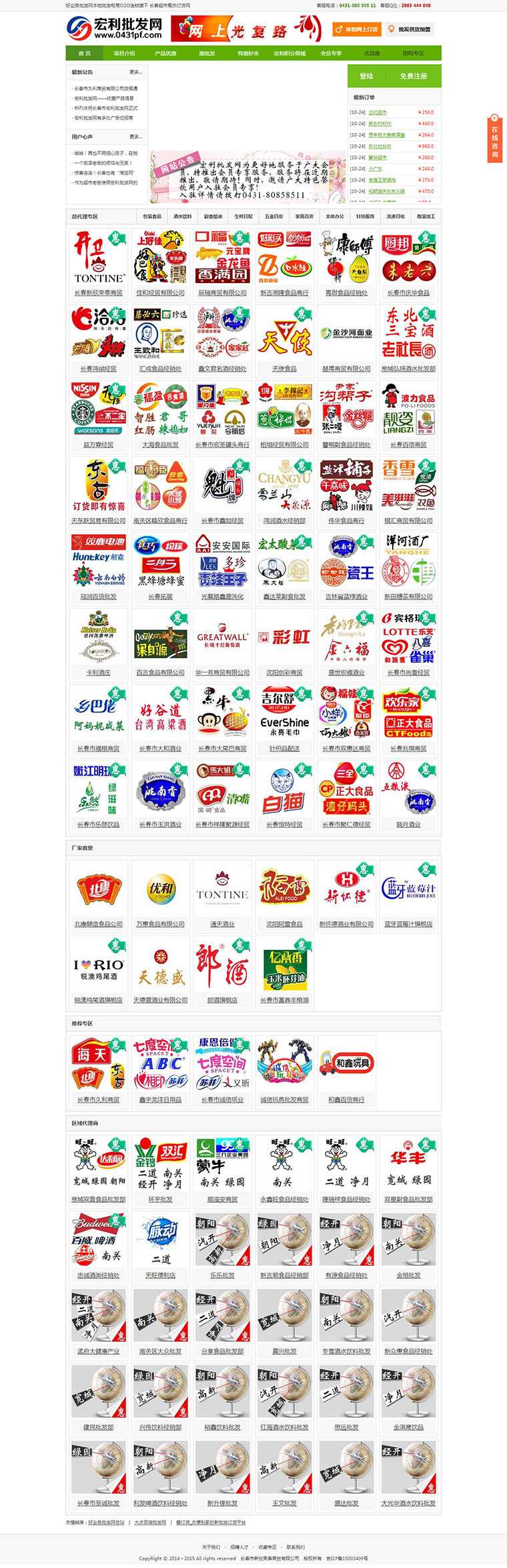Open the 首页 navigation tab
This screenshot has width=507, height=1568.
pos(84,53)
